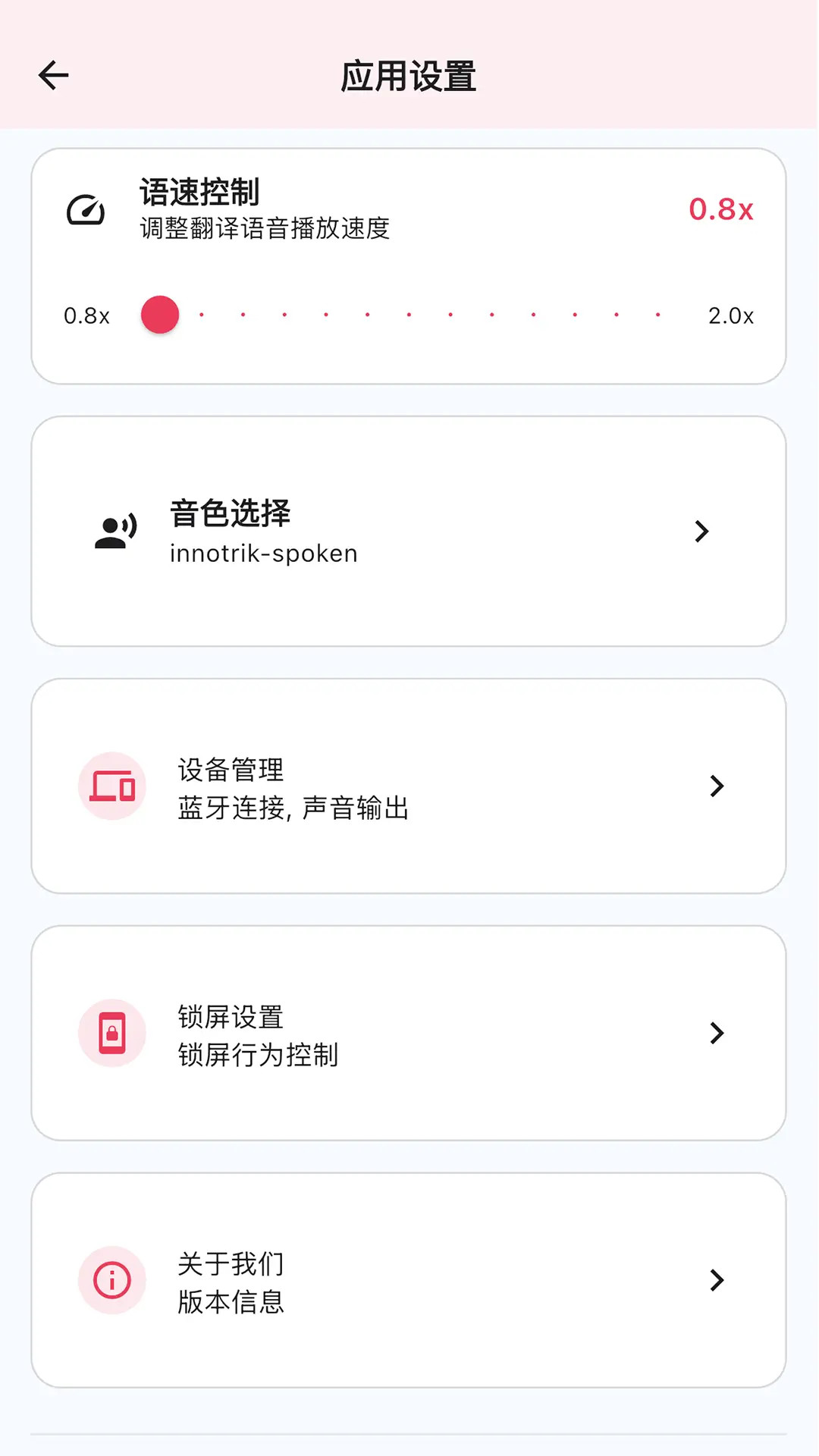Expand 设备管理 via its right chevron
This screenshot has width=819, height=1456.
pyautogui.click(x=716, y=786)
